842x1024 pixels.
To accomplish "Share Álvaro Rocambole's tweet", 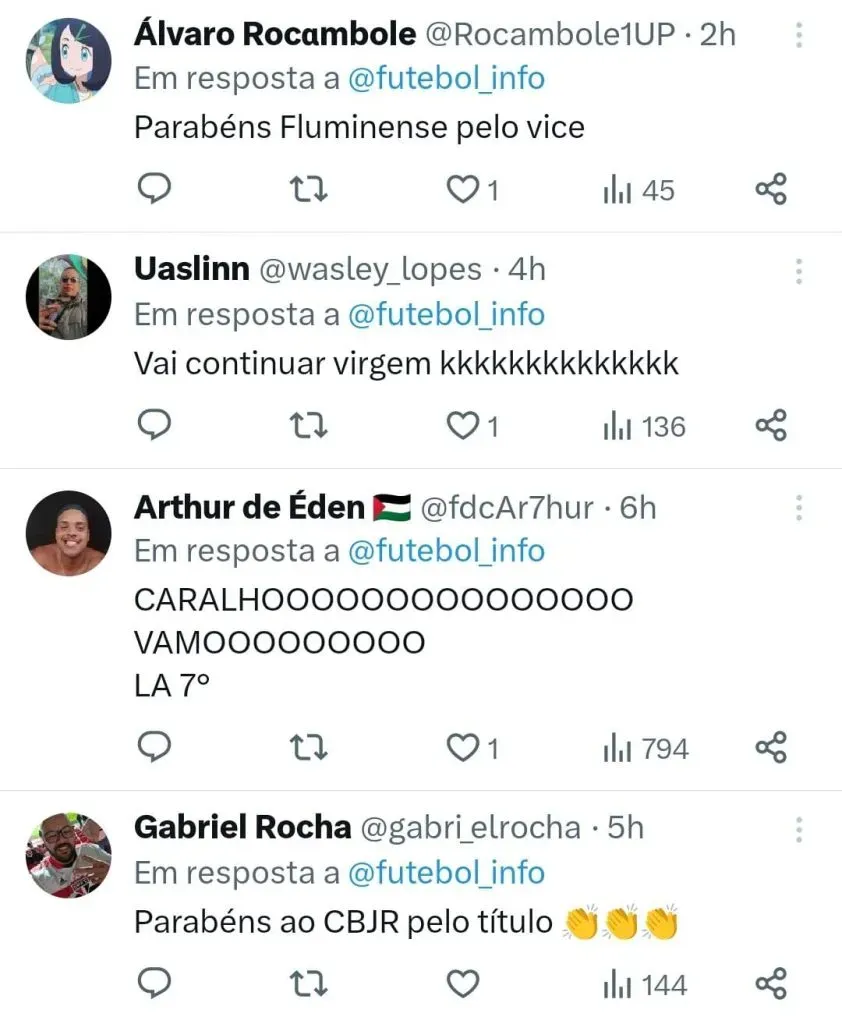I will (771, 189).
